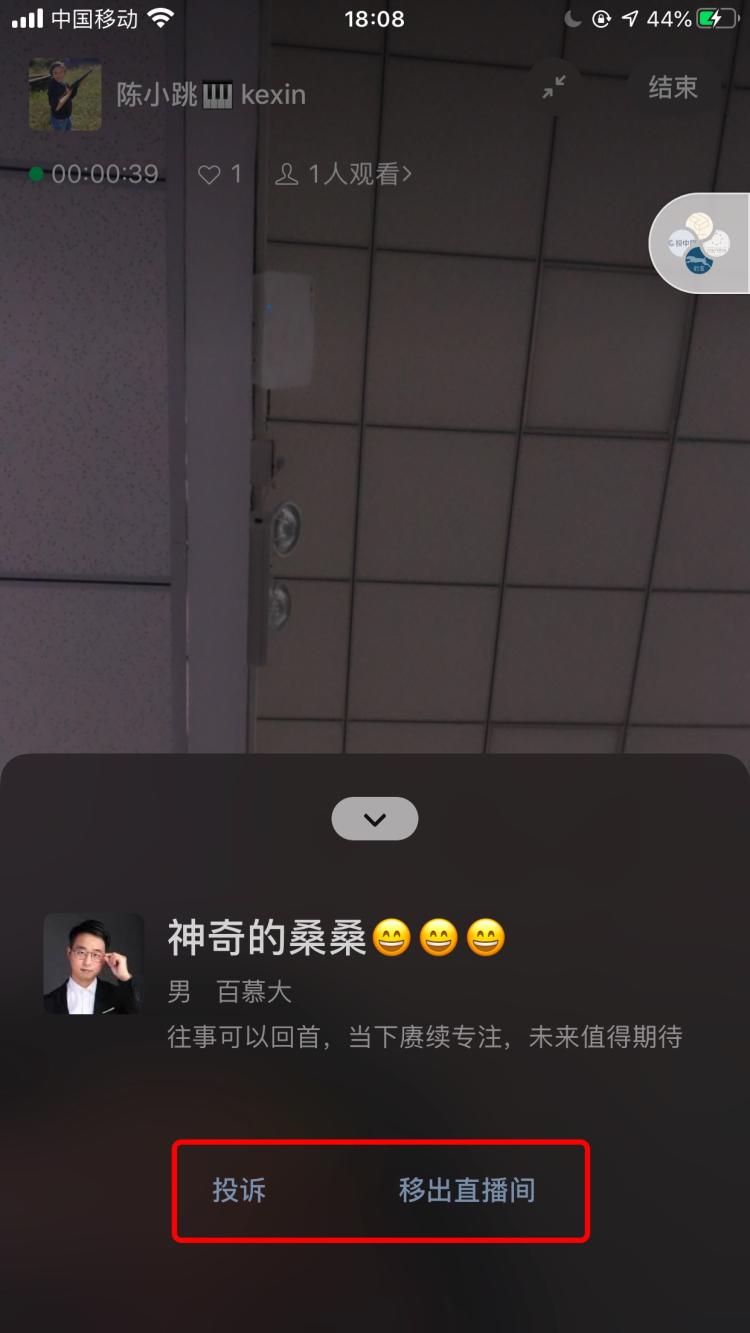Open 神奇的桑桑's profile picture

point(93,964)
